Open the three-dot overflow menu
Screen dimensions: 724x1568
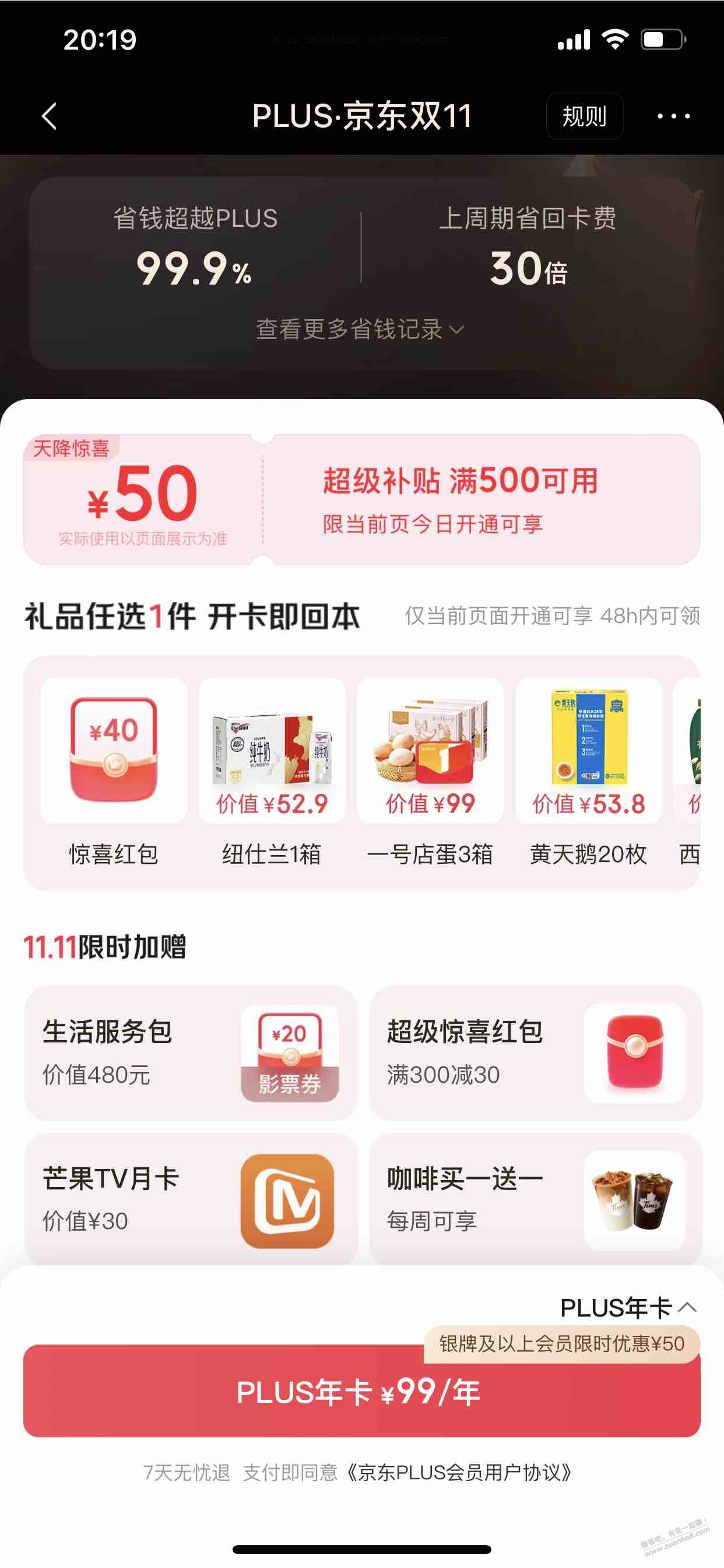(673, 116)
